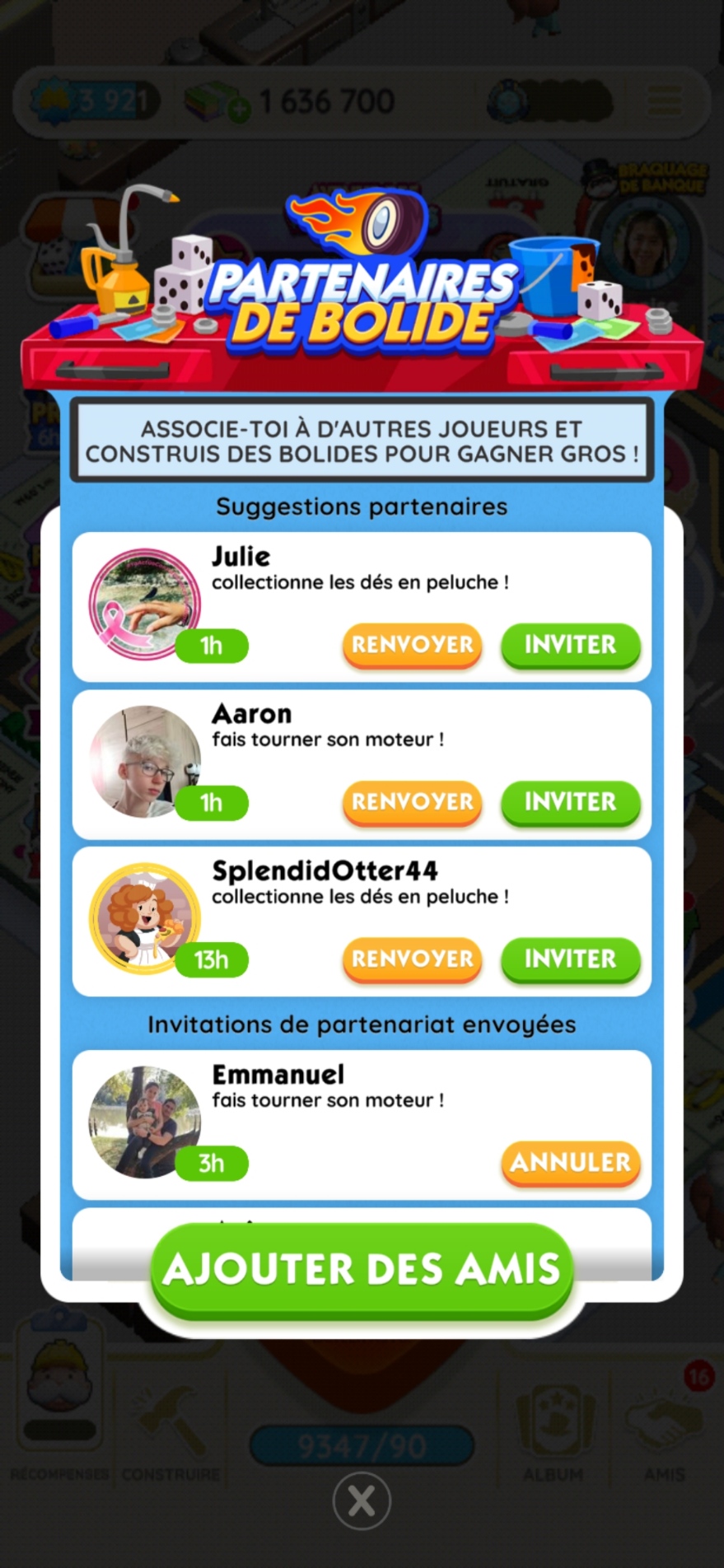Invite Julie as a partner
The height and width of the screenshot is (1568, 724).
tap(570, 645)
